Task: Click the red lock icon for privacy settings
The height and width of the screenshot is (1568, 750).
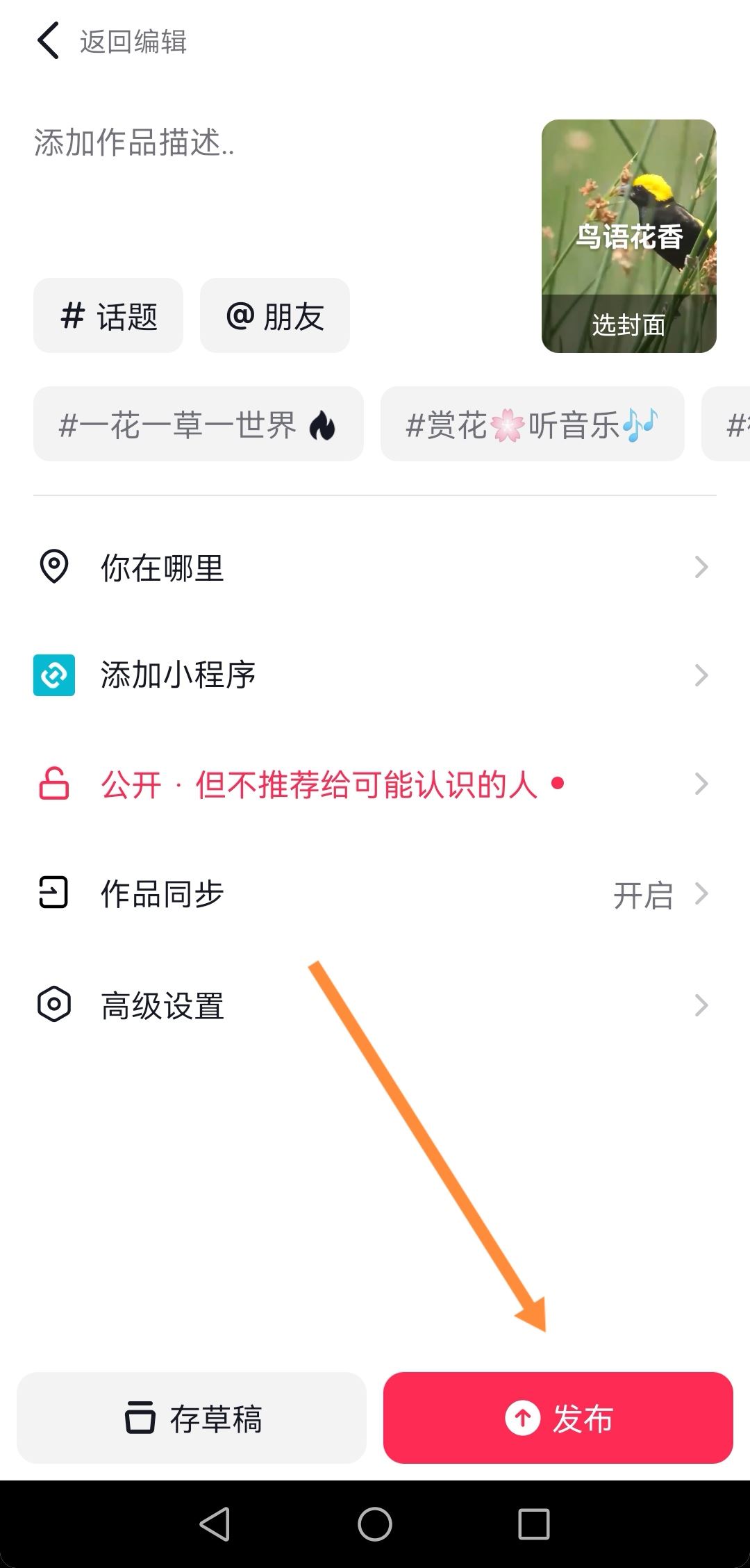Action: pyautogui.click(x=54, y=784)
